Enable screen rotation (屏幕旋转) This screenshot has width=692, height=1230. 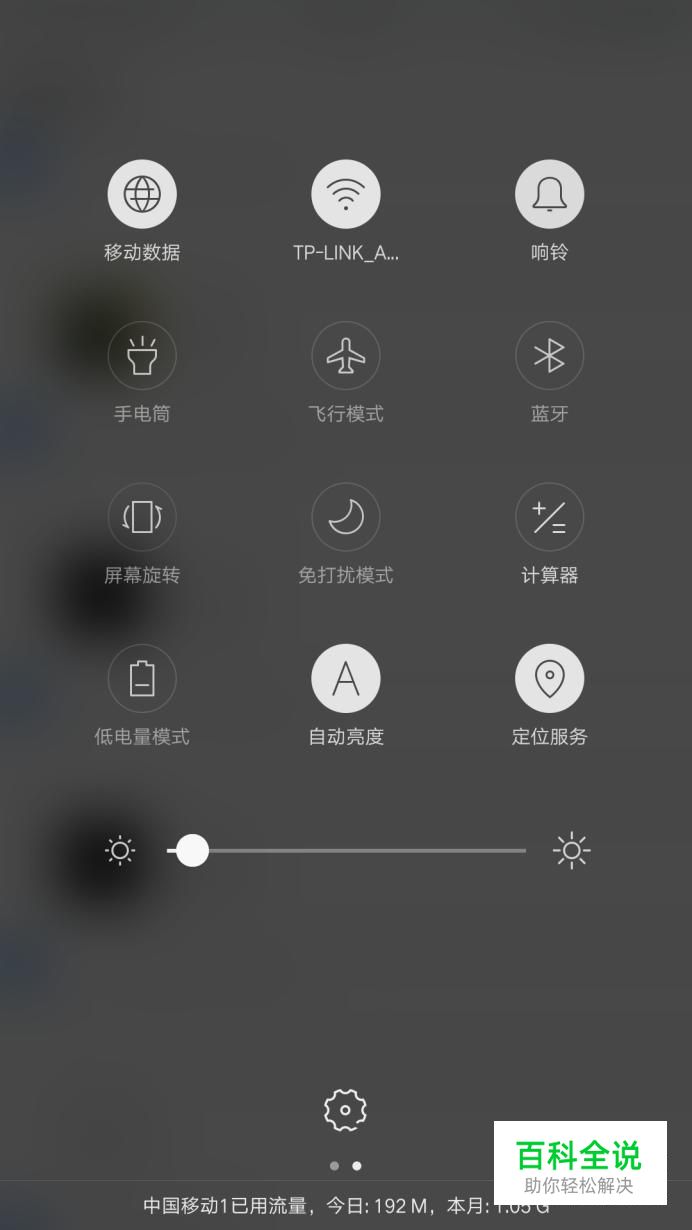coord(142,517)
